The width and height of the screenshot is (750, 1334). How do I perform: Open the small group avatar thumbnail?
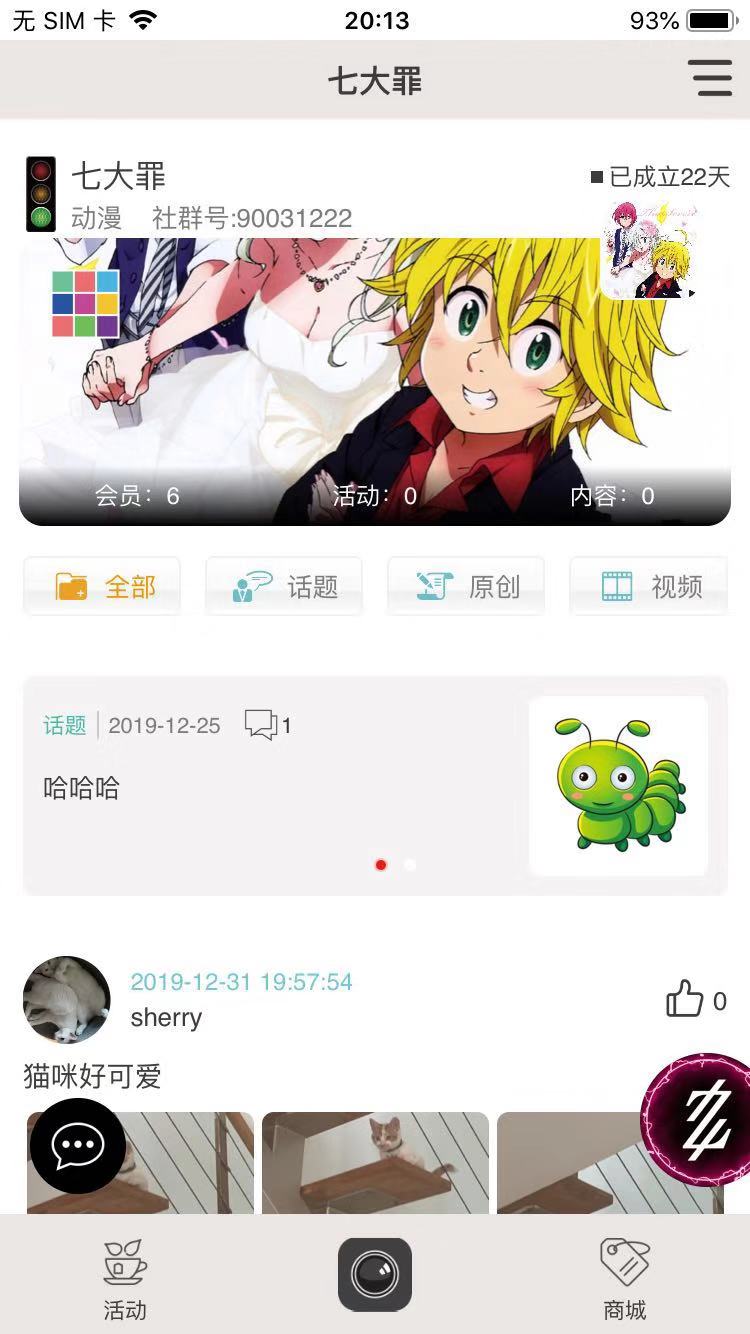652,250
